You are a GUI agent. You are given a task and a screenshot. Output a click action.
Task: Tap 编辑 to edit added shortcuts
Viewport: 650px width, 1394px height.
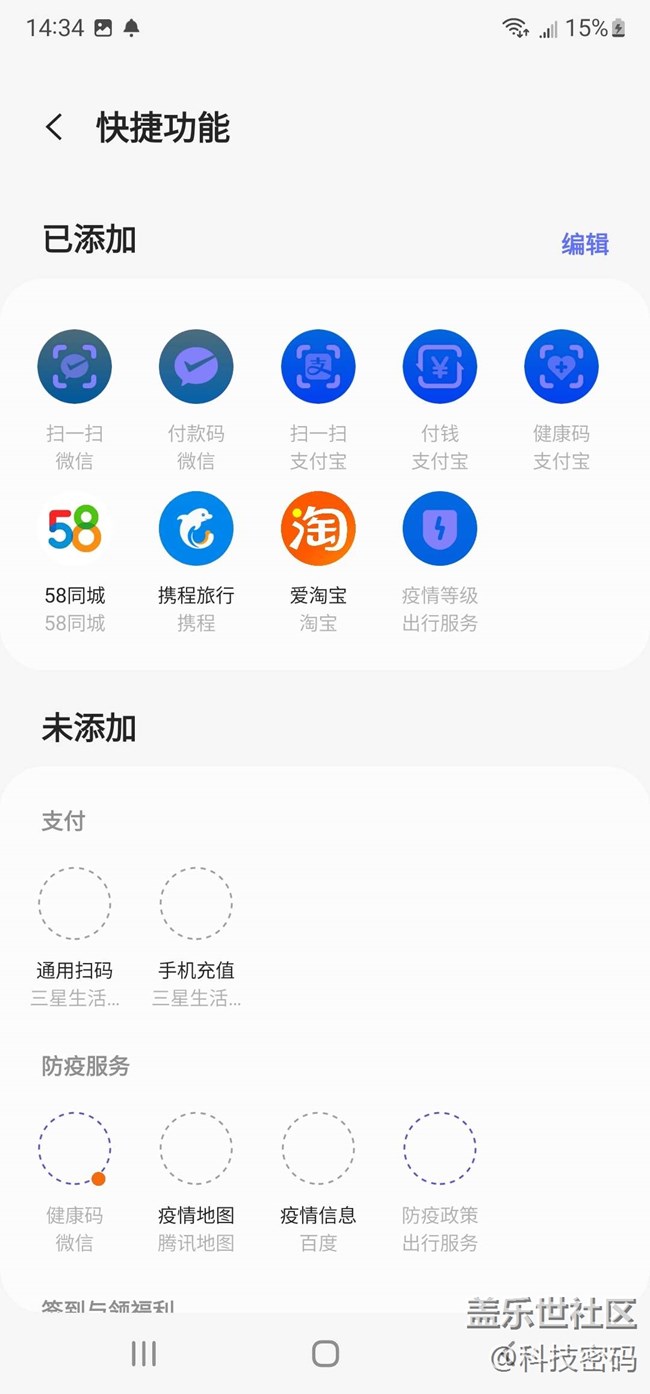tap(585, 244)
